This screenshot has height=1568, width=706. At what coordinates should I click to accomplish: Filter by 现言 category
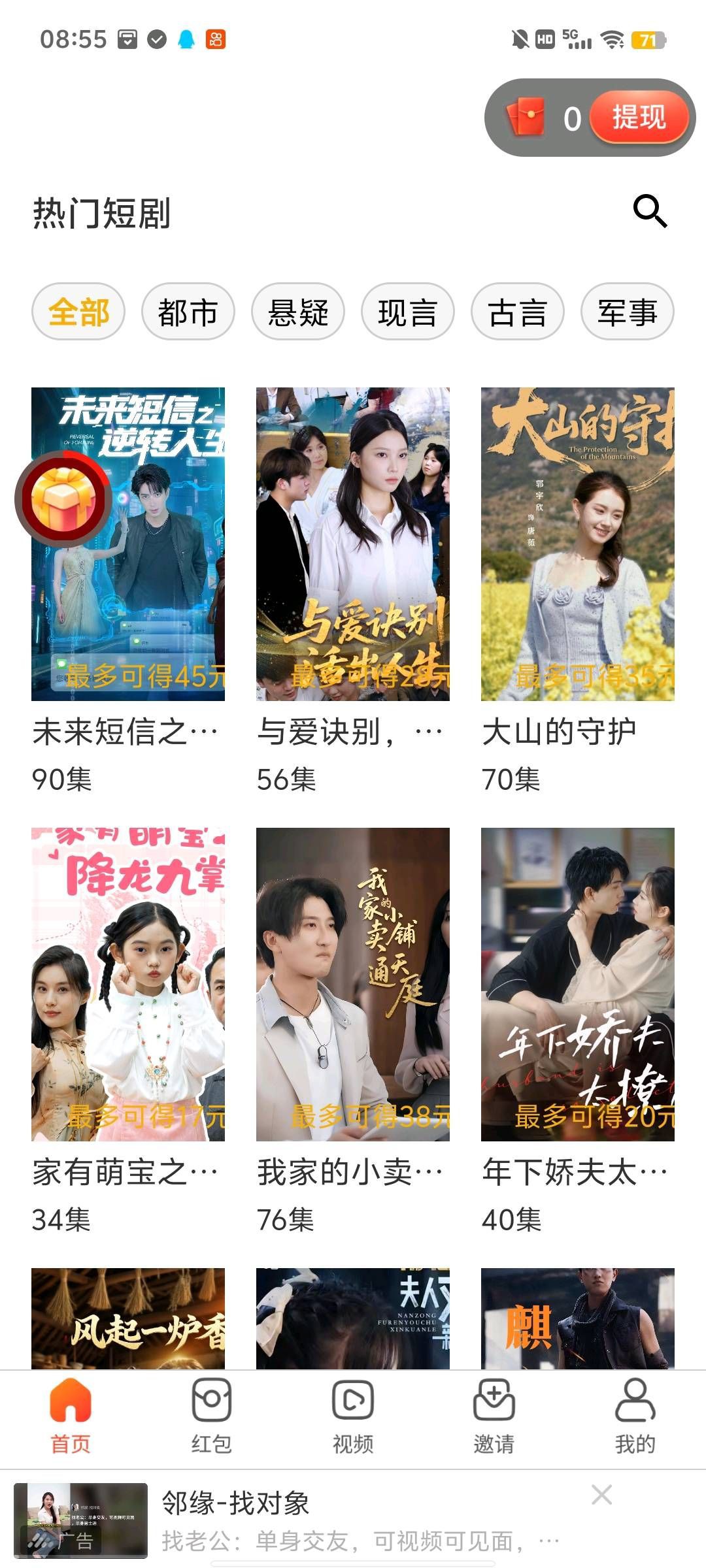pos(408,312)
